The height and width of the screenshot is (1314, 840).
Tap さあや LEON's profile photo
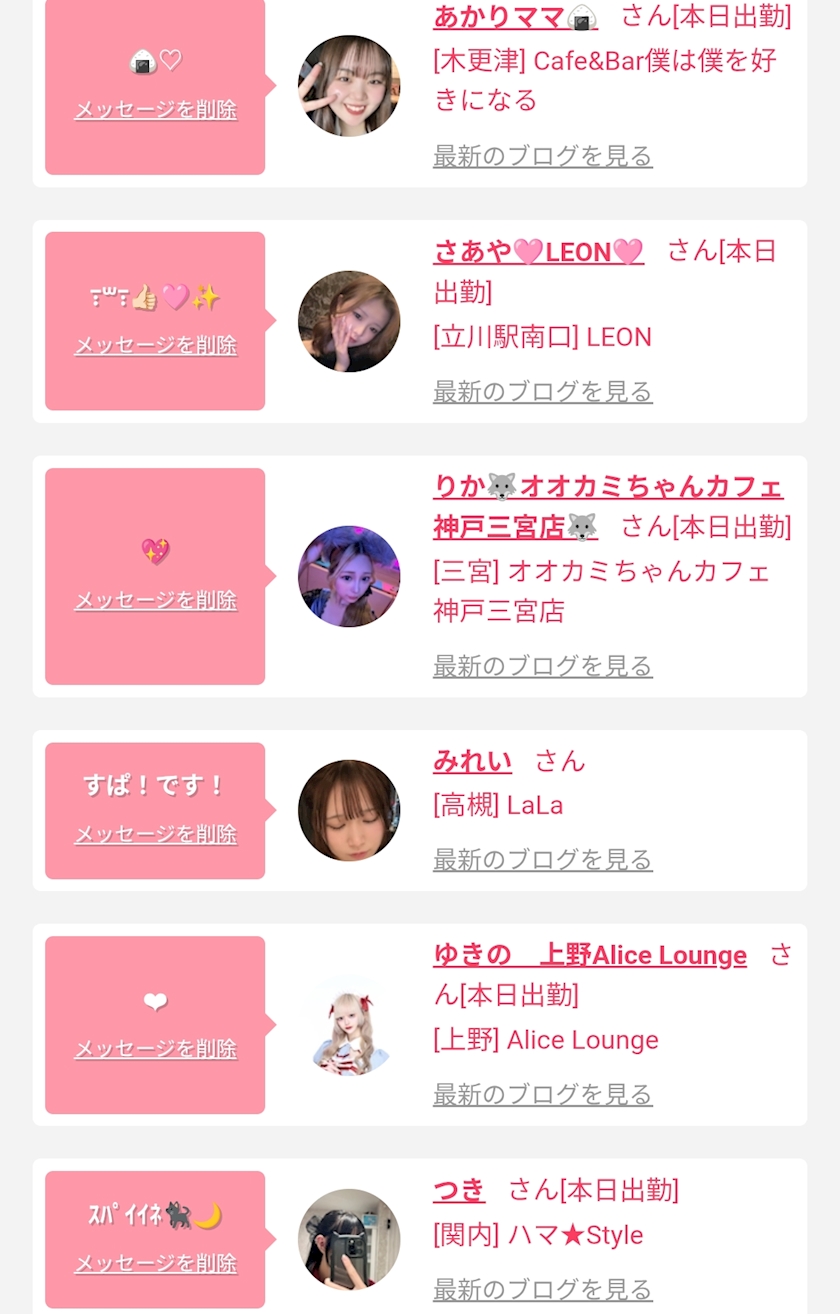point(349,321)
